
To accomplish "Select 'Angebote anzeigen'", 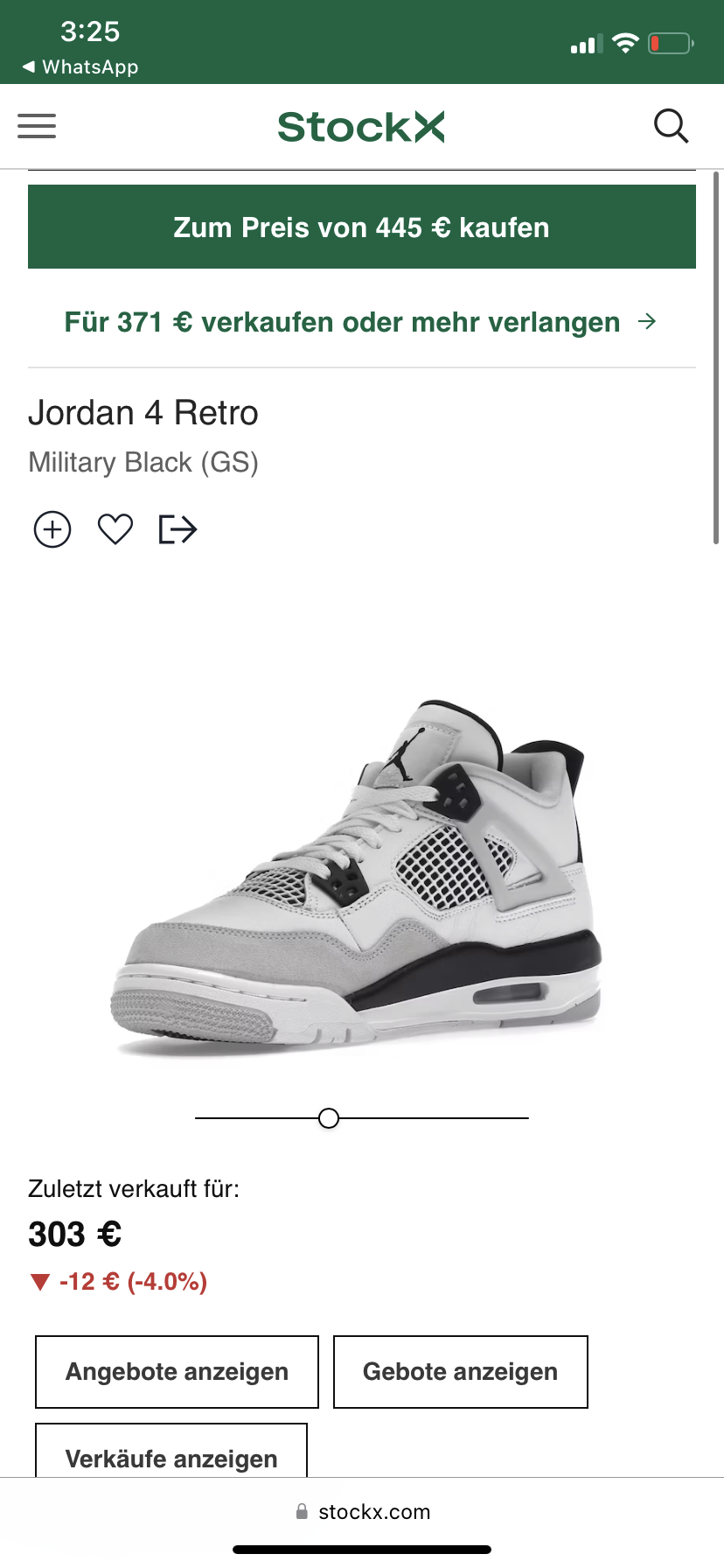I will (x=177, y=1371).
